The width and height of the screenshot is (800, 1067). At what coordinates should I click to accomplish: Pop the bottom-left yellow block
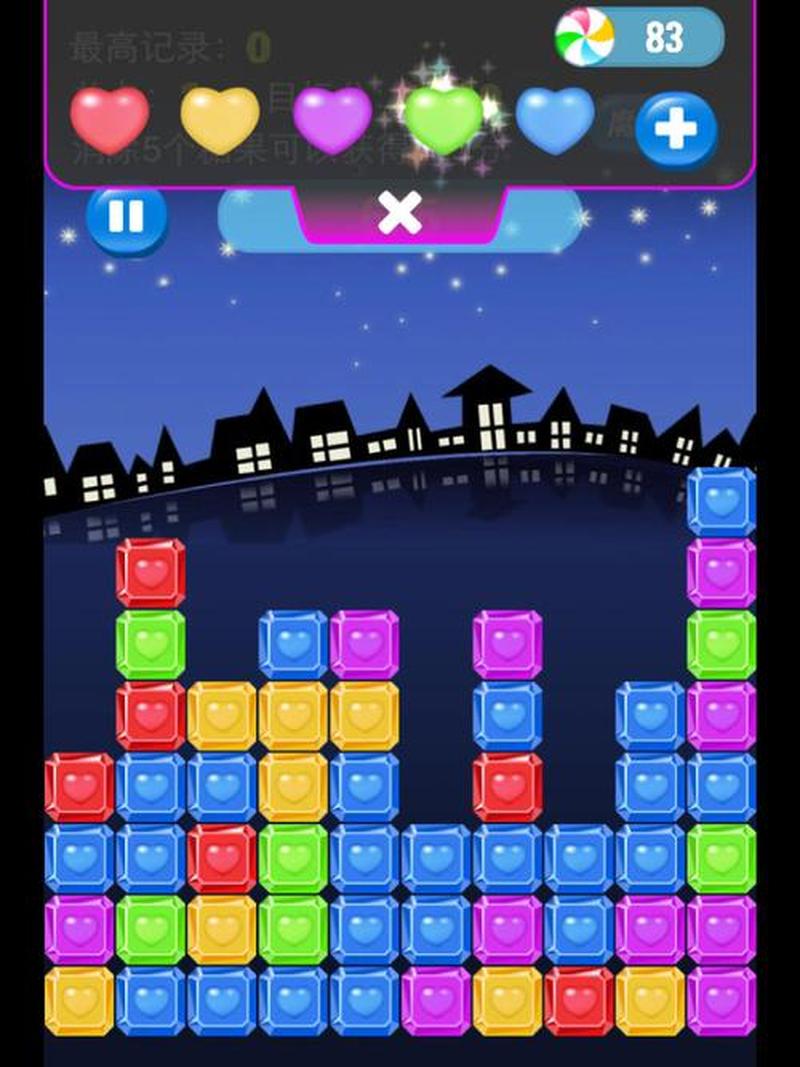[x=79, y=1001]
